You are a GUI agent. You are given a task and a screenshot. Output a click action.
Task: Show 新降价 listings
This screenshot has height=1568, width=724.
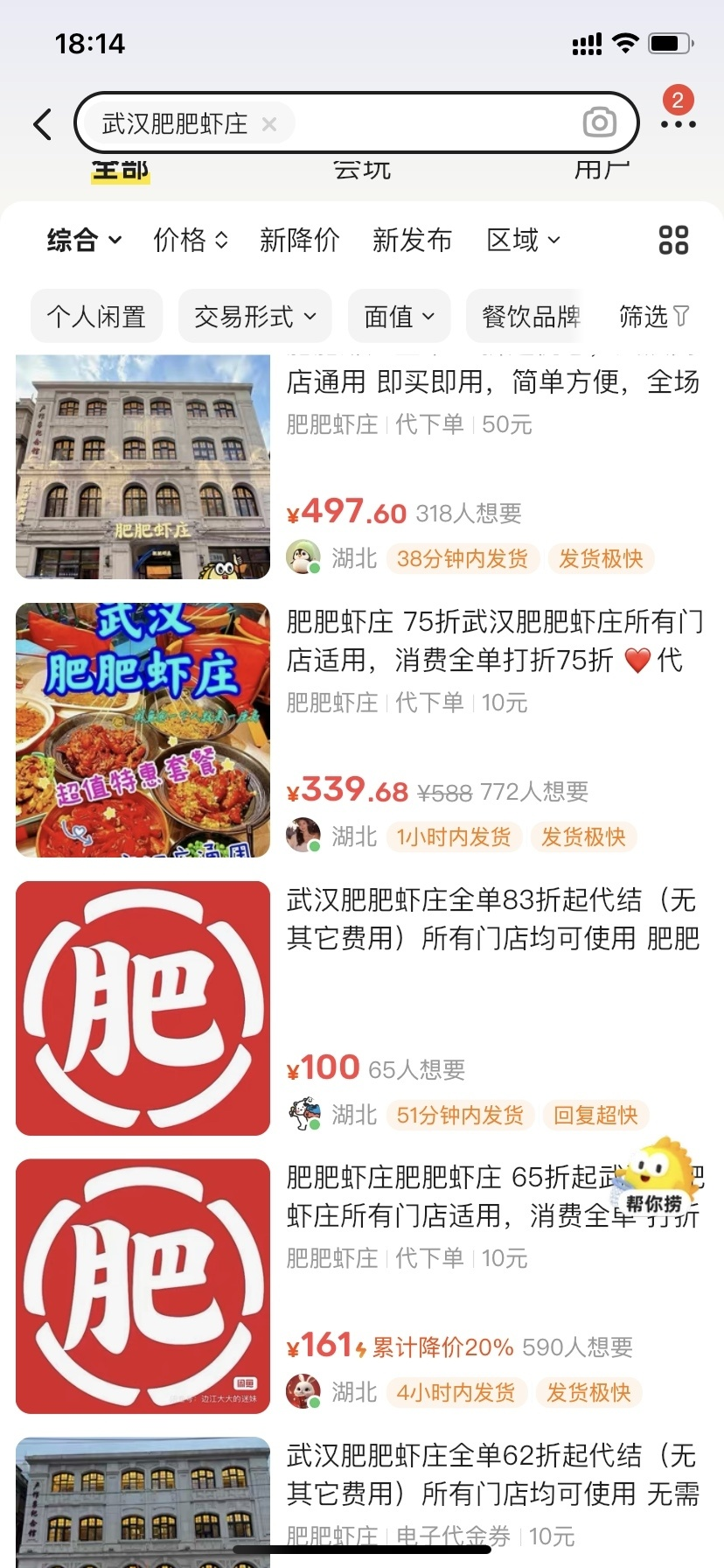299,240
